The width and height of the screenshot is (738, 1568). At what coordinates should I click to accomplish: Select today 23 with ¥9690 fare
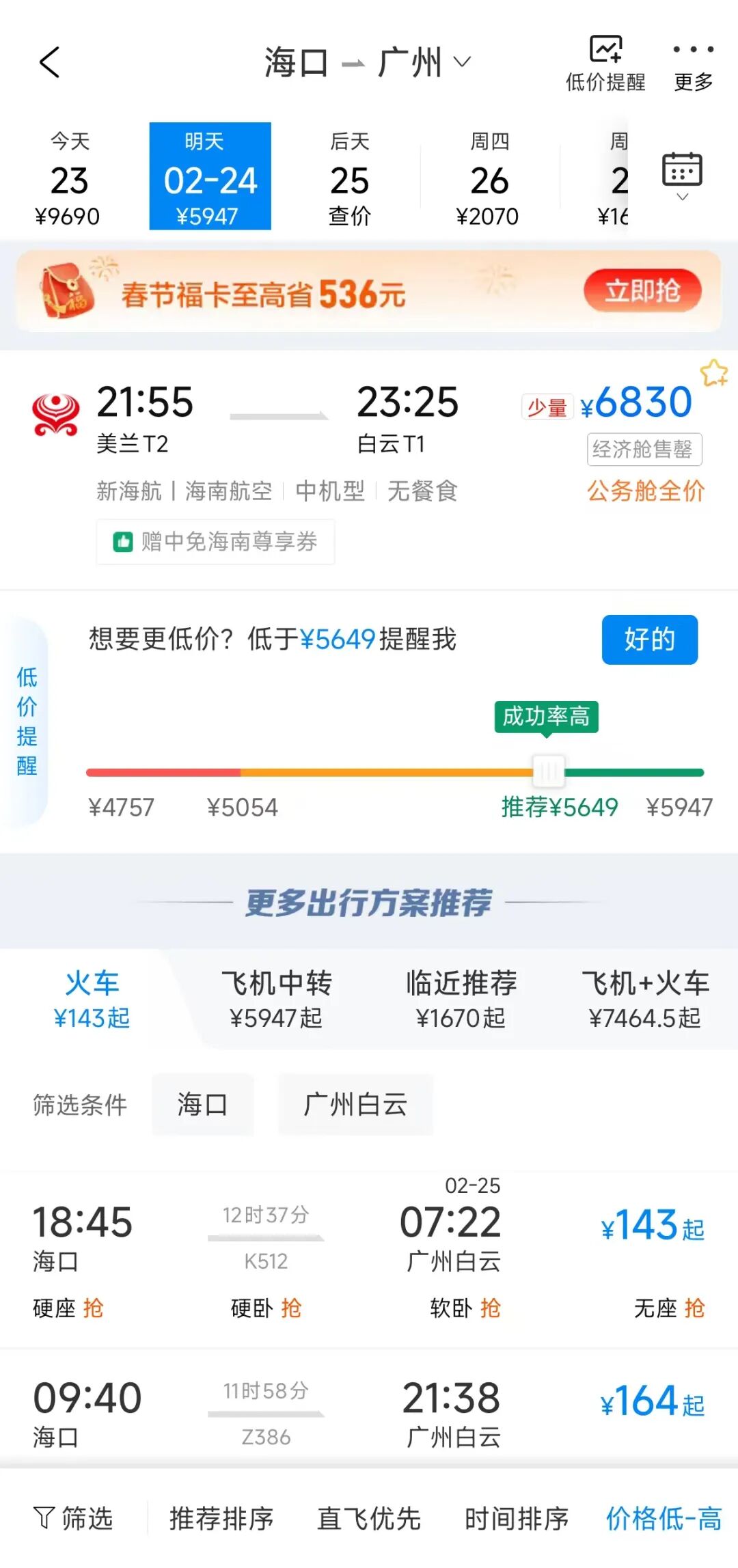coord(68,178)
